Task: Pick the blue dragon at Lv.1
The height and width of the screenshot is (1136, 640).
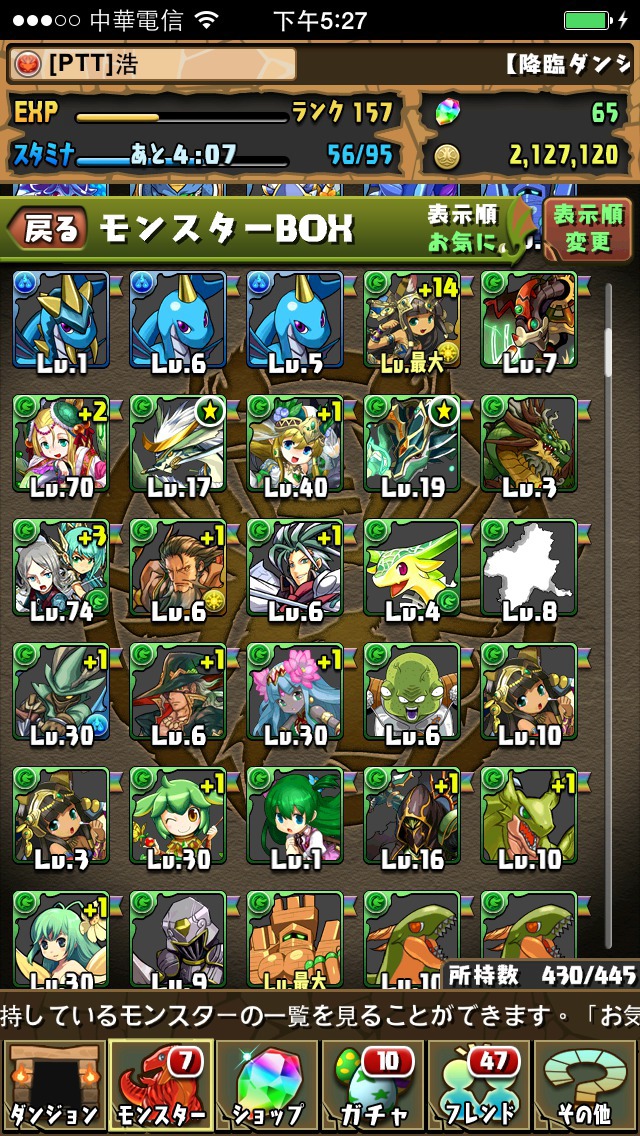Action: [61, 320]
